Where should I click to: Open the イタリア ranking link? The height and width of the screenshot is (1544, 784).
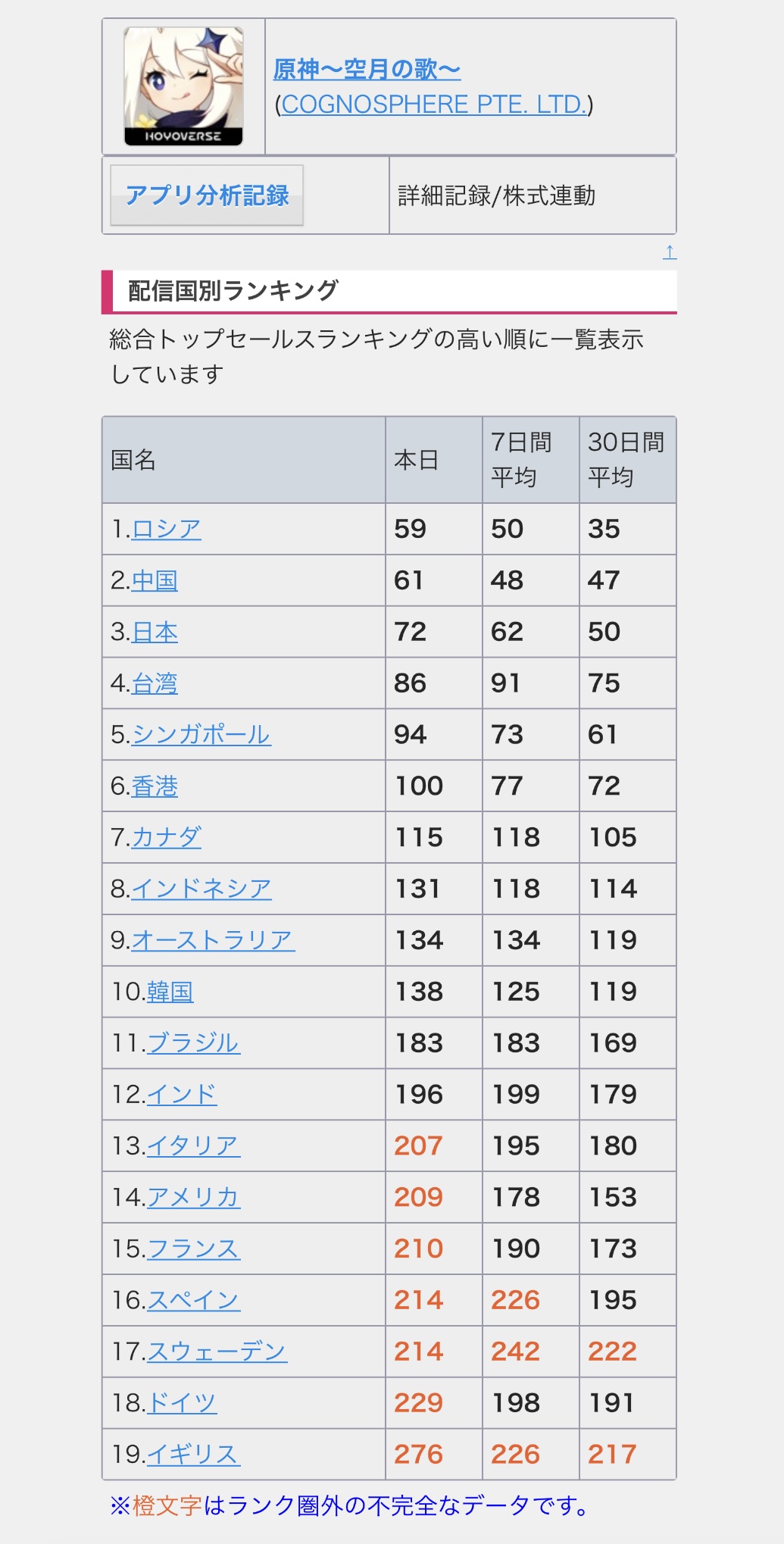[193, 1146]
